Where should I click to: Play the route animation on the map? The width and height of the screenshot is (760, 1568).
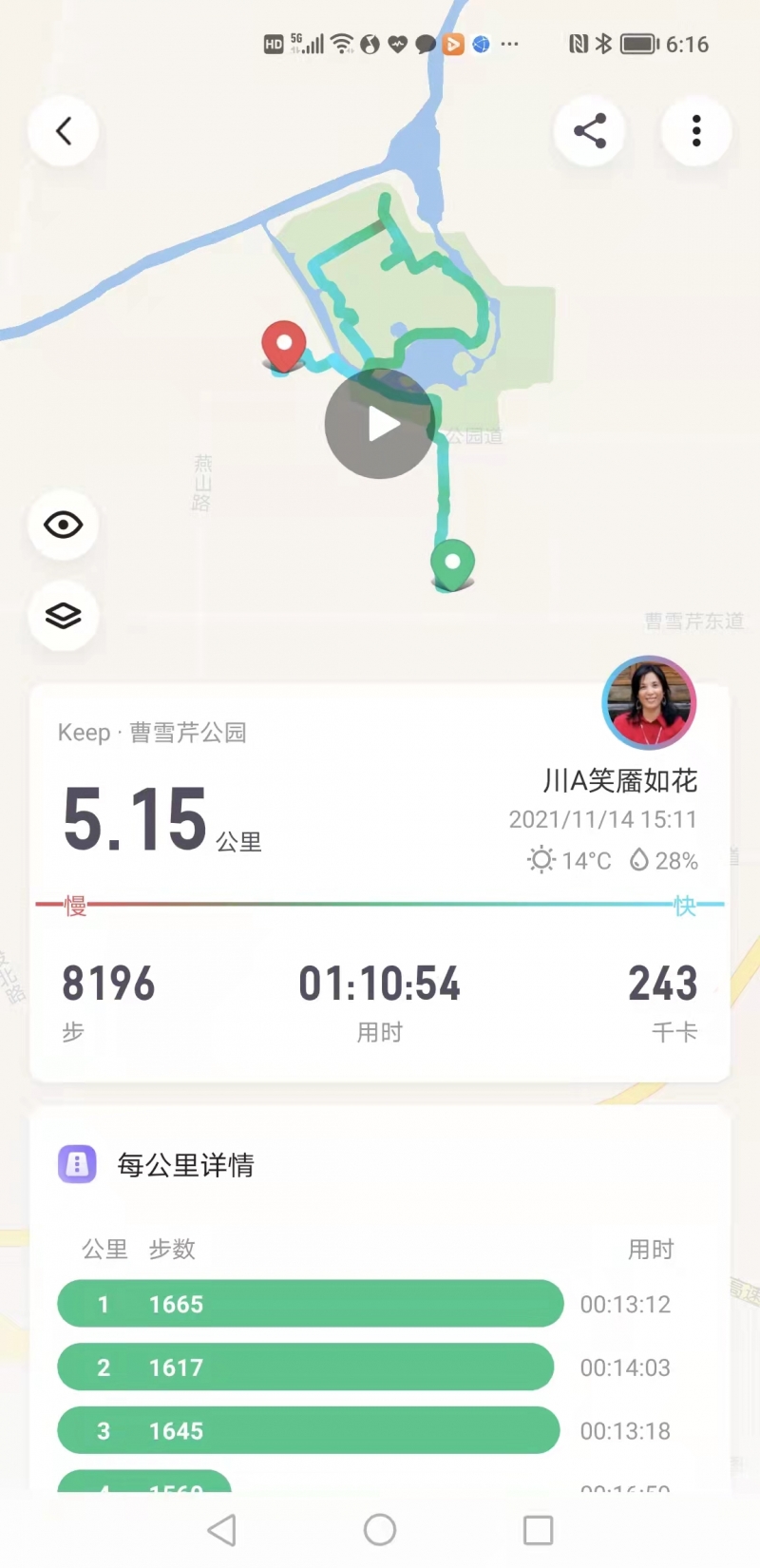click(x=380, y=424)
